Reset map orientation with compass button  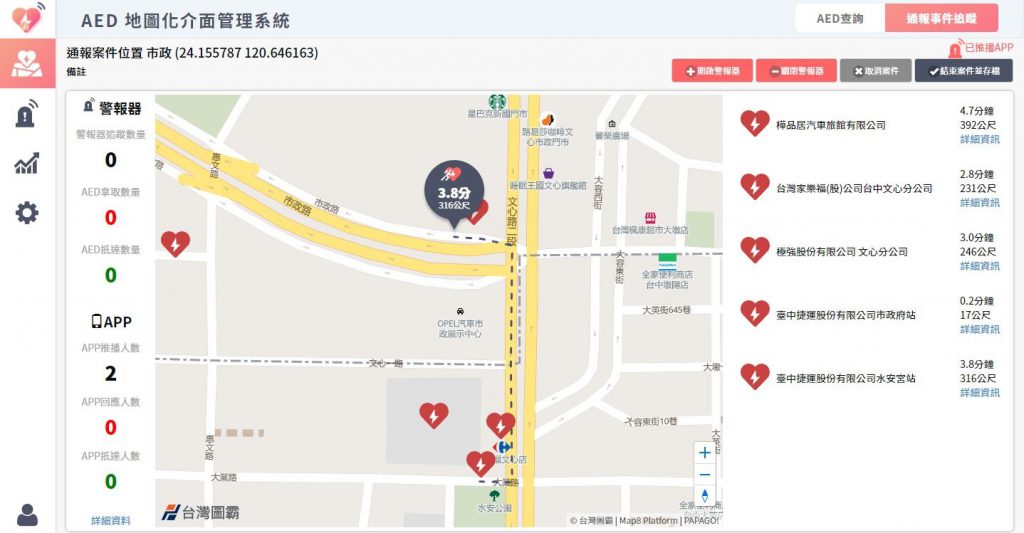click(x=705, y=496)
